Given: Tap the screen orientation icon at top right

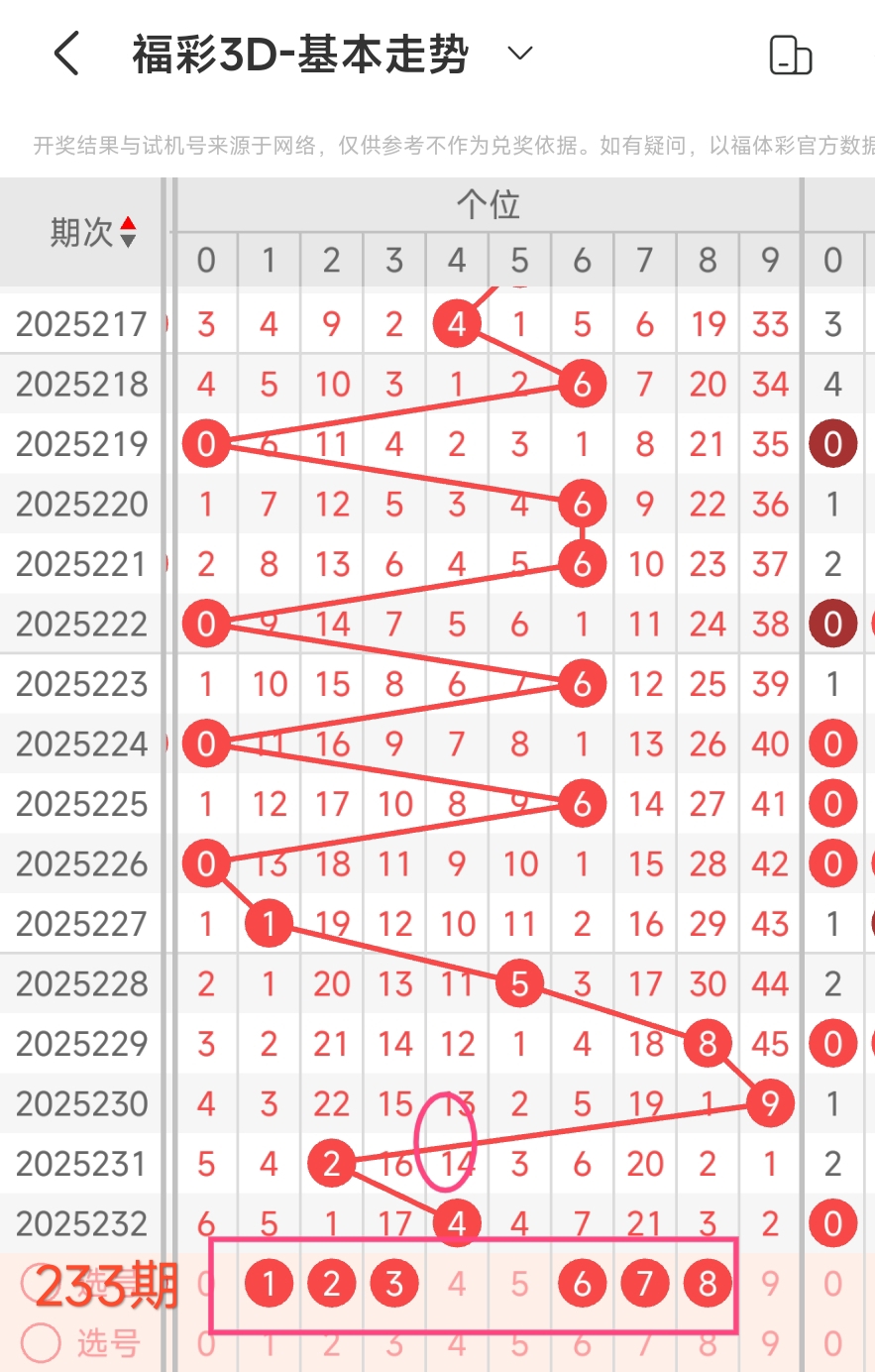Looking at the screenshot, I should tap(791, 55).
